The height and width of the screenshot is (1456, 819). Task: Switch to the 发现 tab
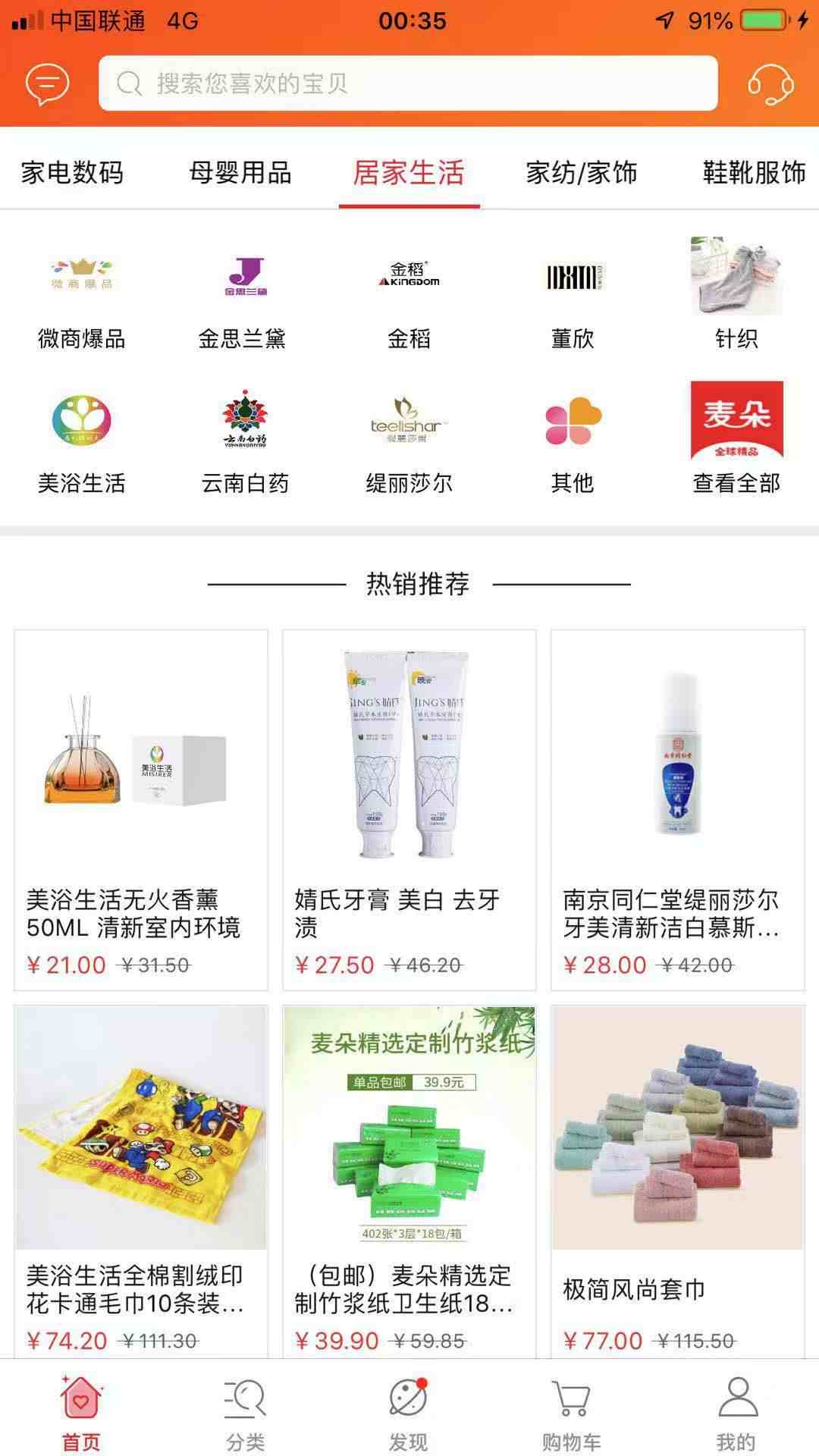point(409,1414)
